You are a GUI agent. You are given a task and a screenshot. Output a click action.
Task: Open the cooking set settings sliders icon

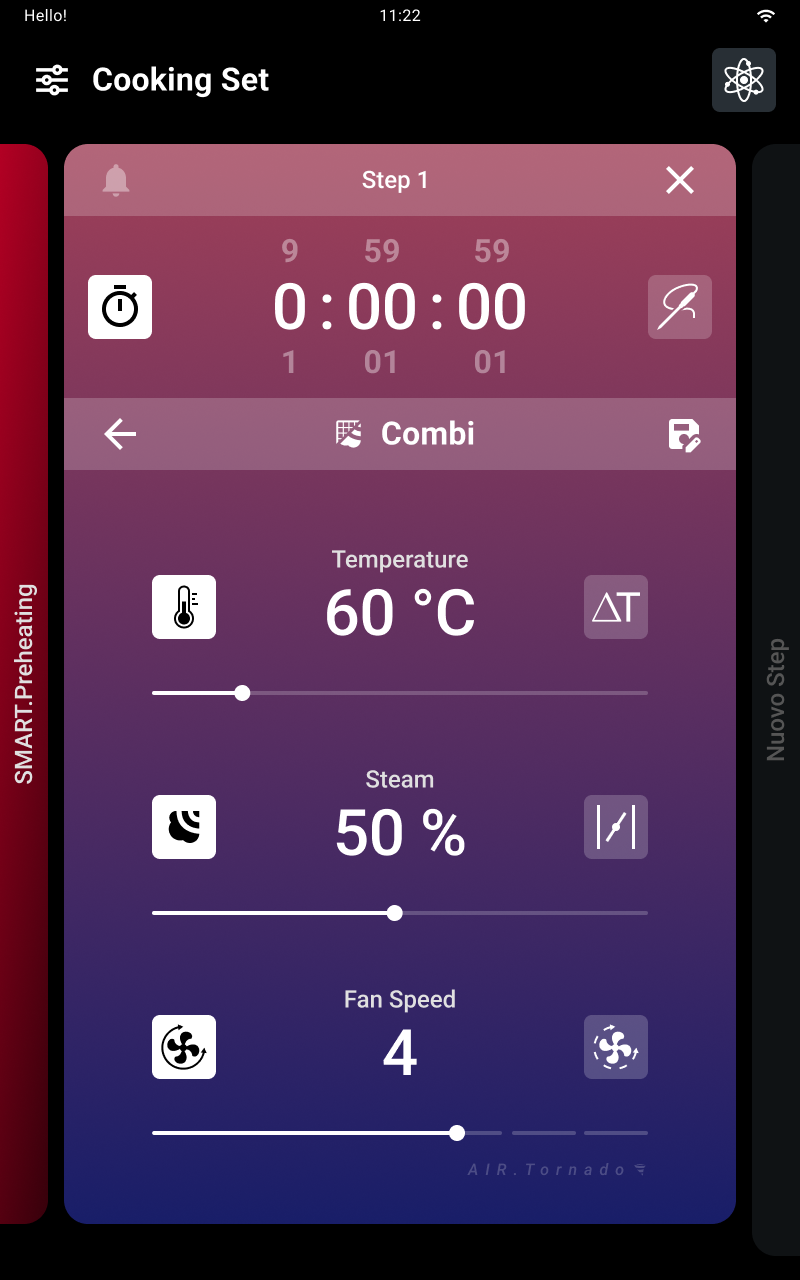(x=52, y=80)
